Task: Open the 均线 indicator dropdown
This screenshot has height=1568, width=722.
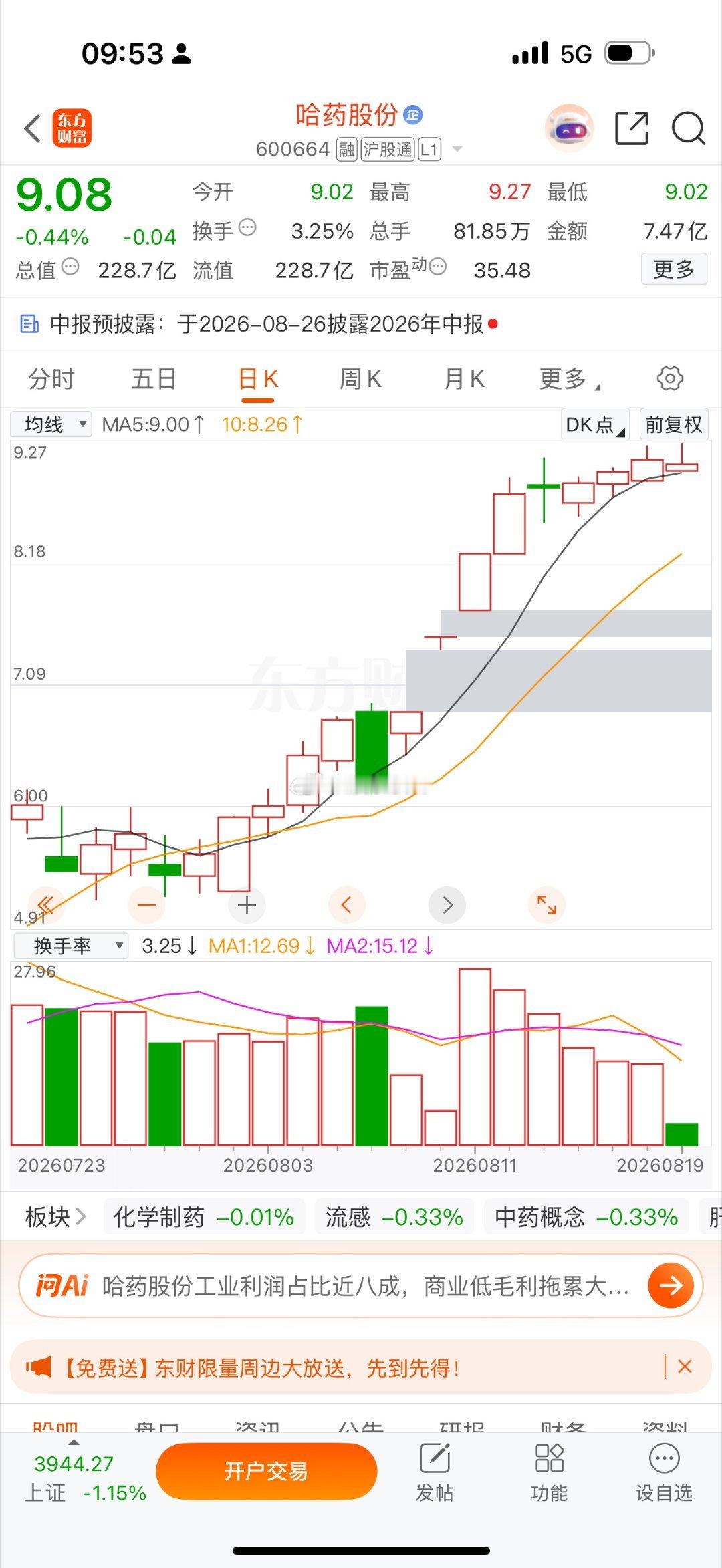Action: [51, 424]
